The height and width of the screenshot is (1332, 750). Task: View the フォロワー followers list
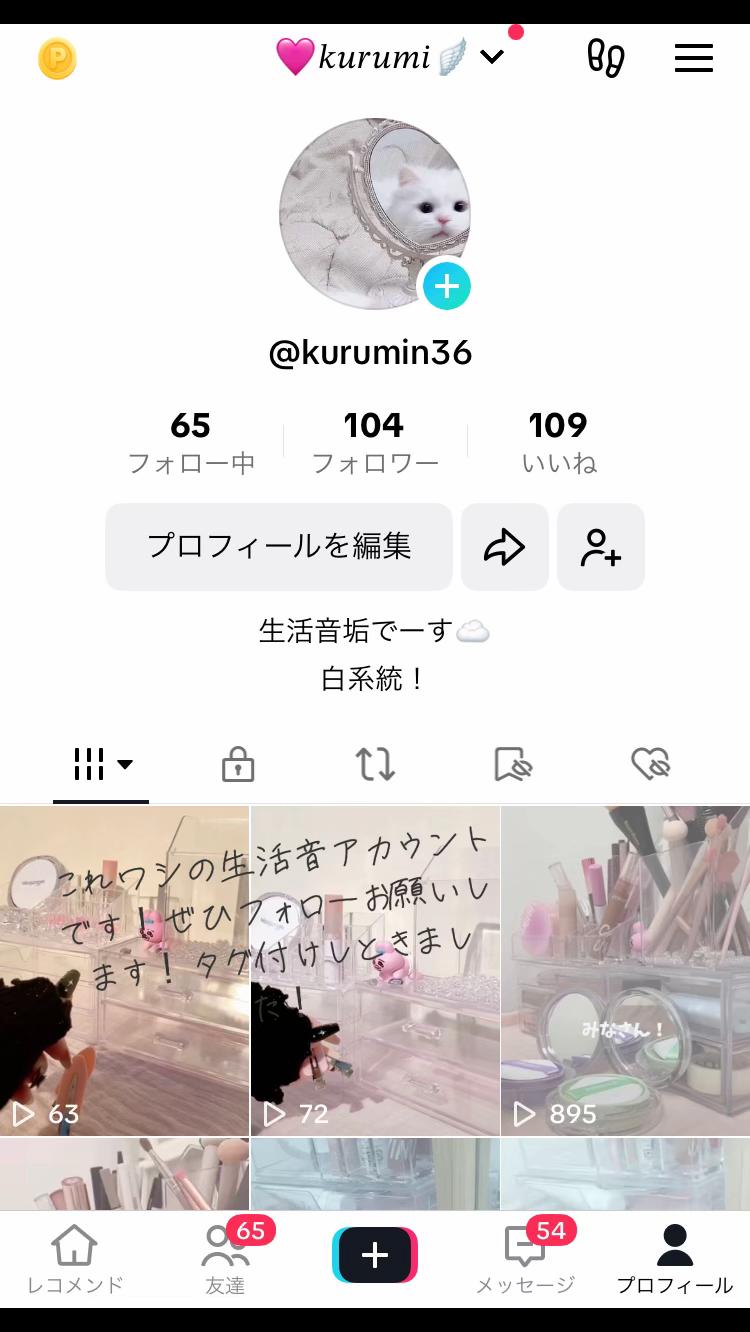click(x=374, y=441)
